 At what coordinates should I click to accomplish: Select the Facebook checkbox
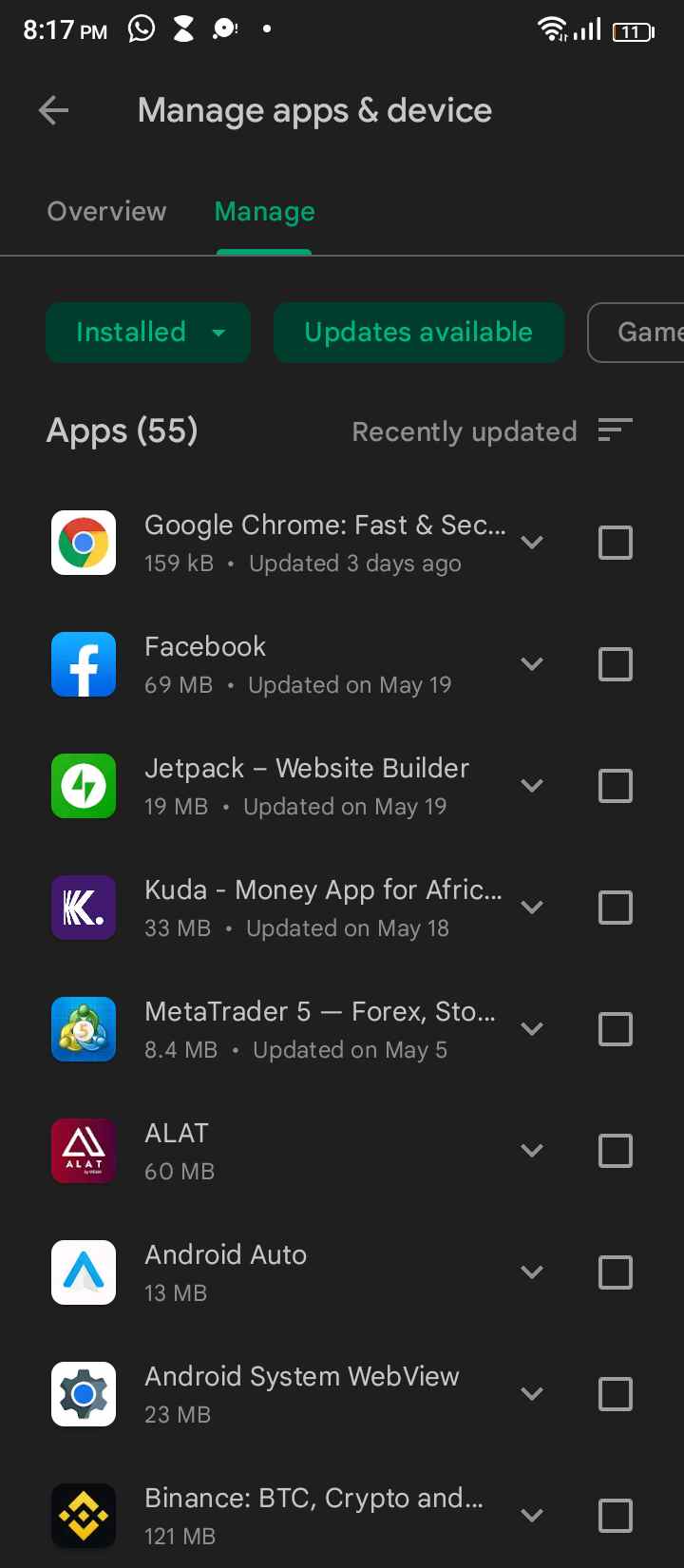click(616, 665)
